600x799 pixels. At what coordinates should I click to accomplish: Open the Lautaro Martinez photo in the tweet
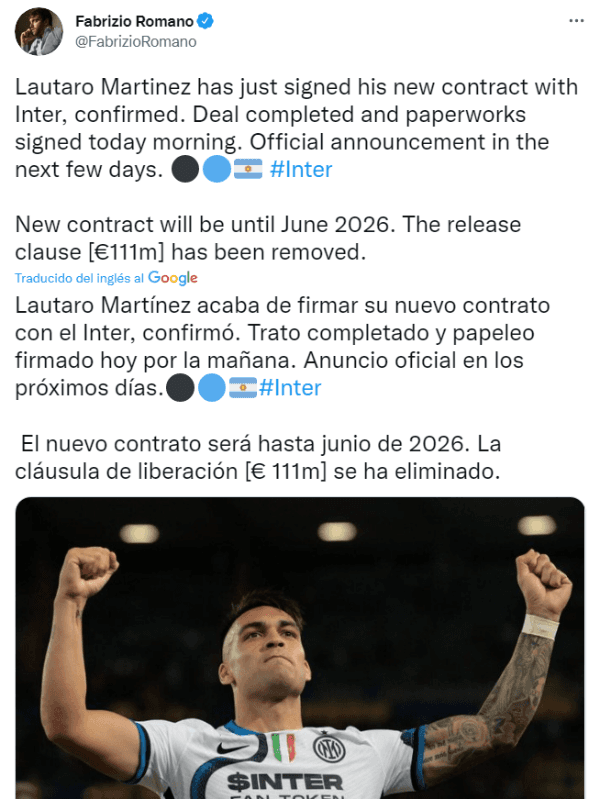pyautogui.click(x=300, y=650)
